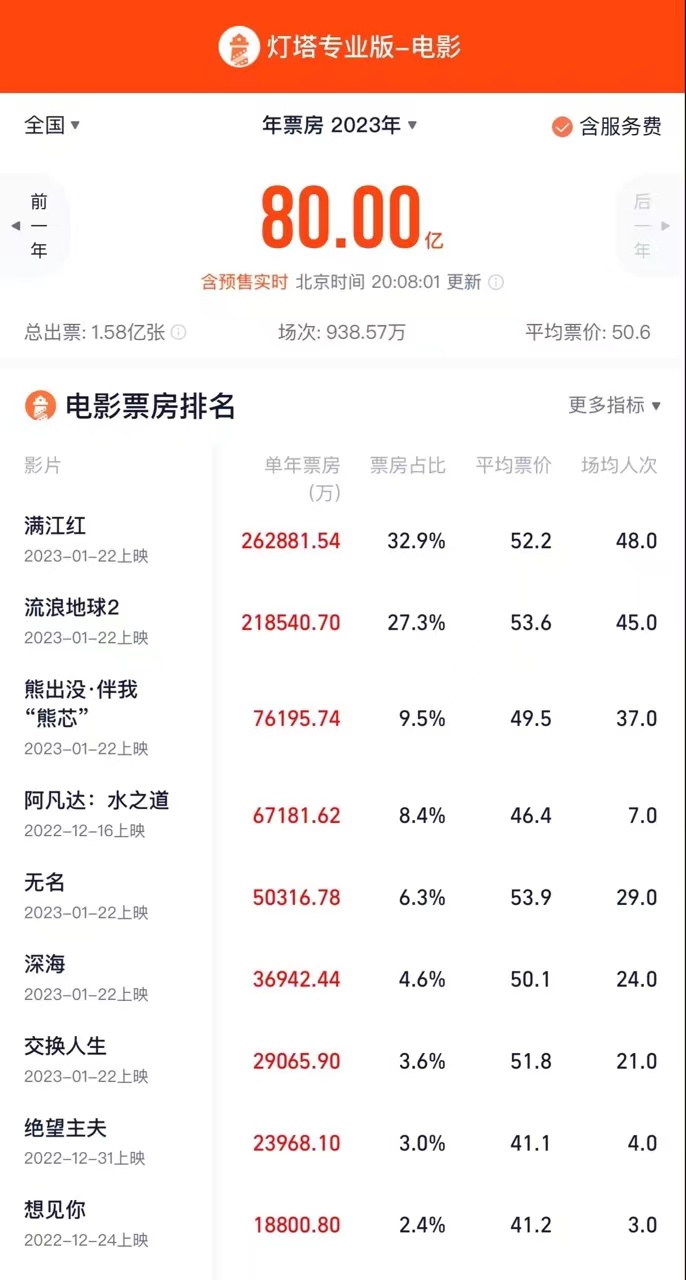Go to 后一年 box office
This screenshot has height=1280, width=686.
(x=644, y=226)
